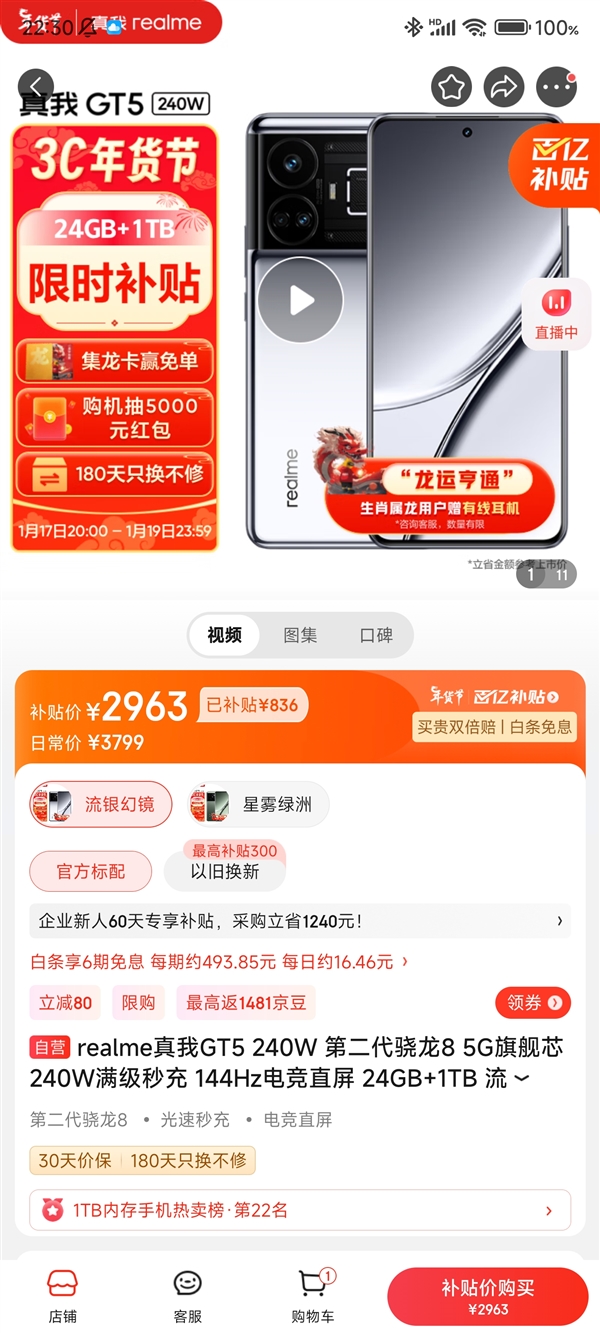
Task: Choose the 流银幻镜 color option
Action: coord(101,804)
